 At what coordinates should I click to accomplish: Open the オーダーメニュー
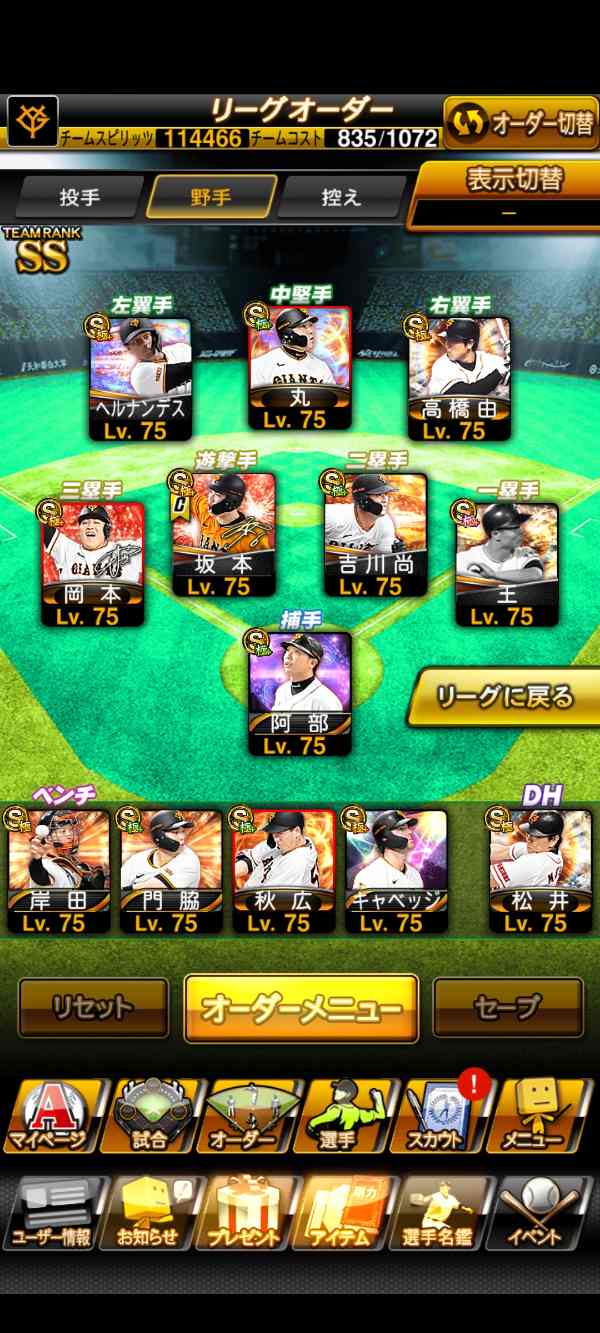(x=301, y=1008)
